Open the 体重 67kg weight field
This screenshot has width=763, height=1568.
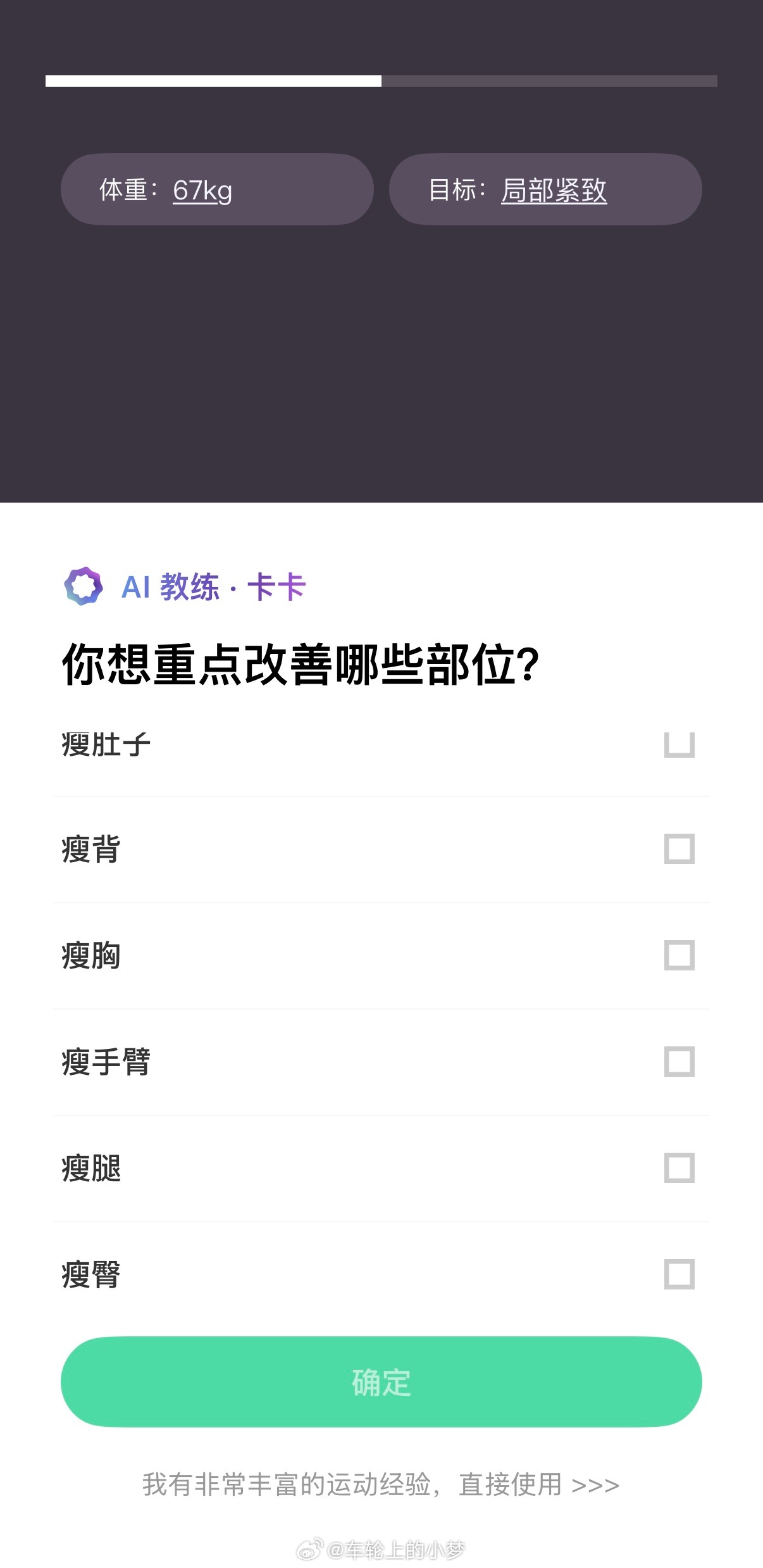(216, 189)
